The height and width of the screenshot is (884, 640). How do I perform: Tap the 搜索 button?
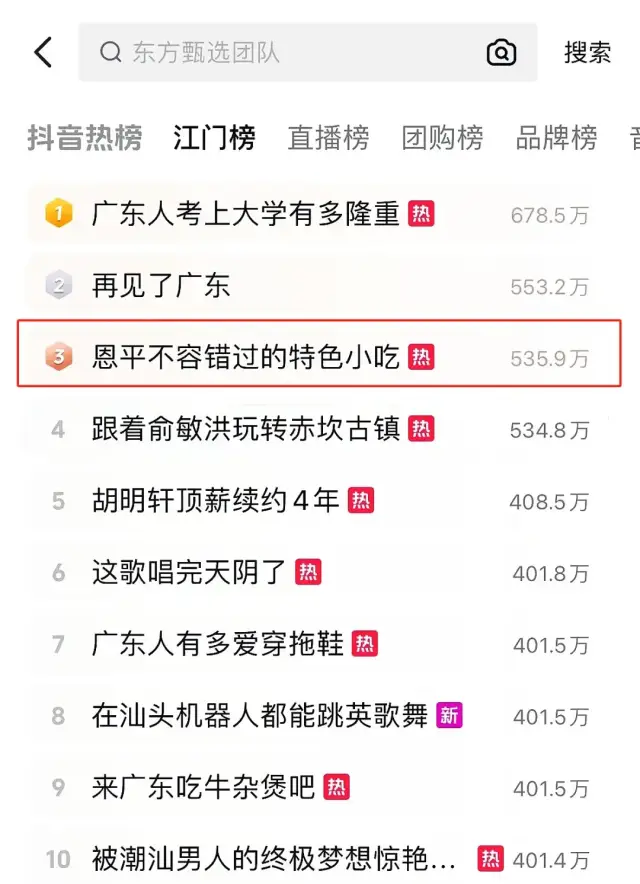587,52
